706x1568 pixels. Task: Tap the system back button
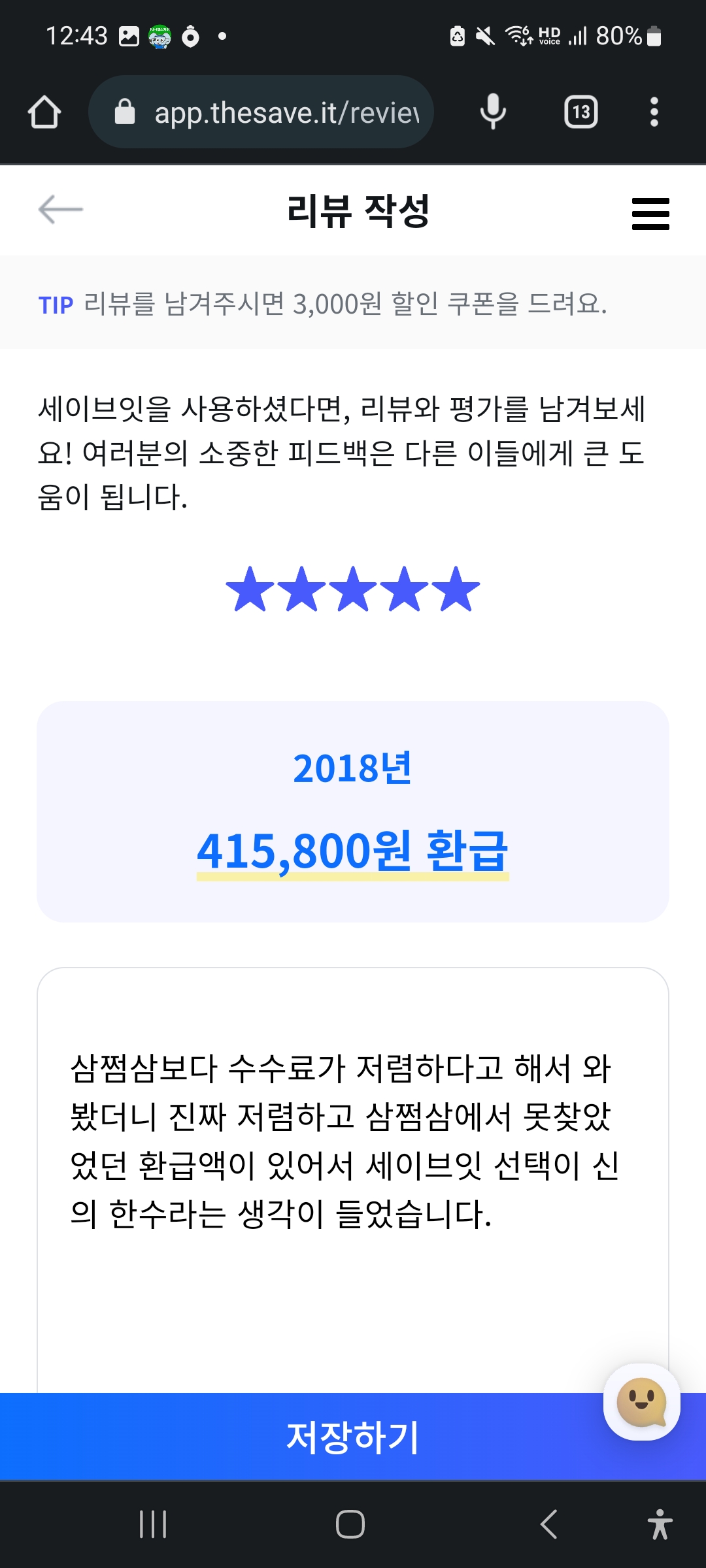pyautogui.click(x=549, y=1524)
